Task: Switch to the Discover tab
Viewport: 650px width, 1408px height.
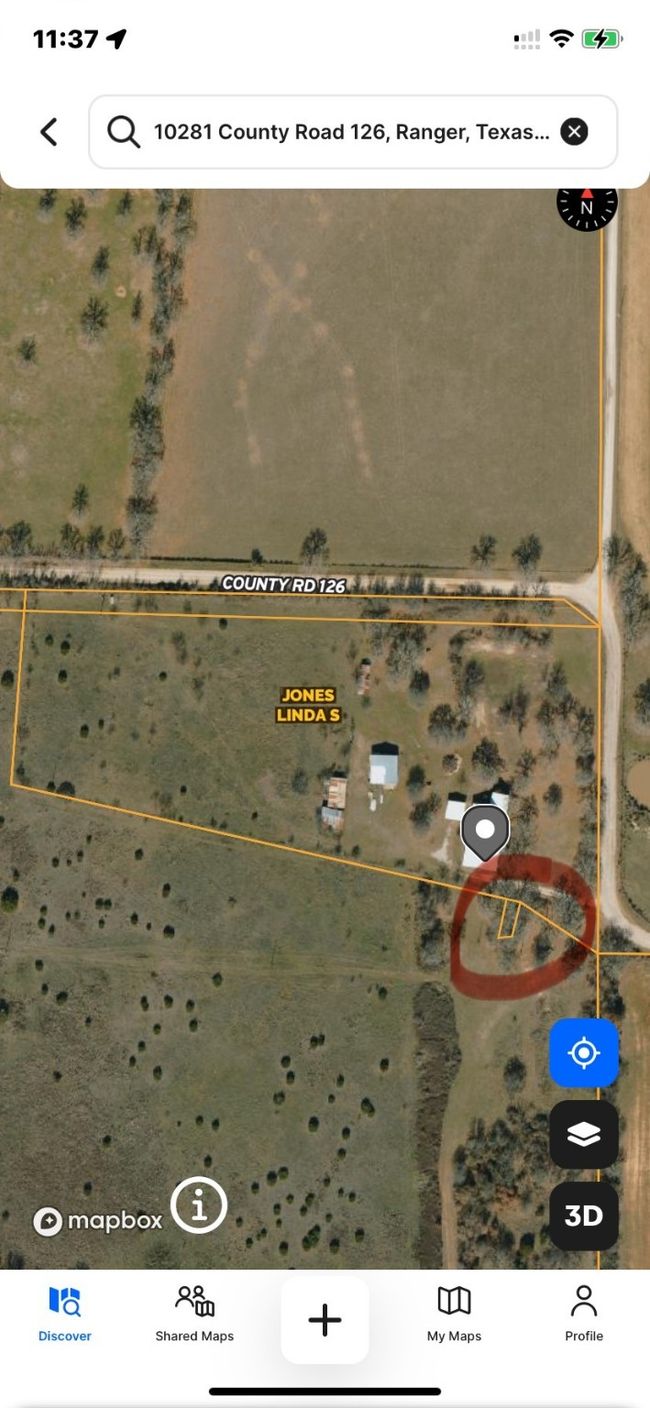Action: tap(65, 1313)
